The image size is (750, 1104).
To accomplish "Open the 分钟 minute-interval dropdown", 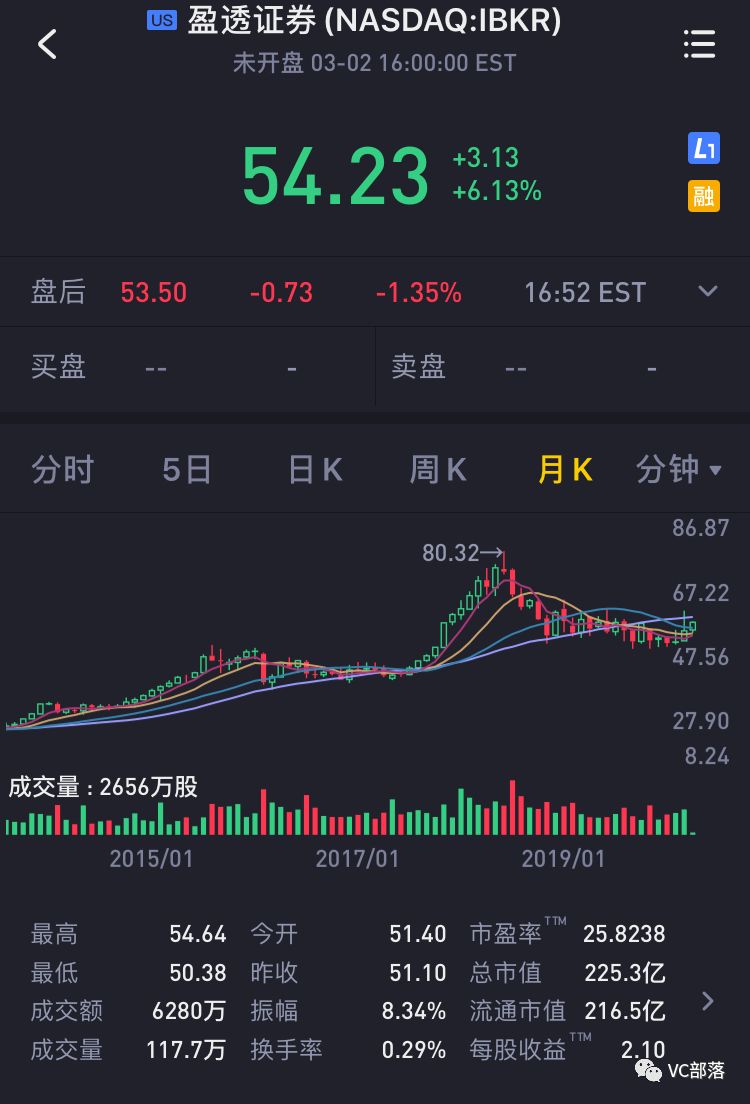I will pyautogui.click(x=680, y=469).
